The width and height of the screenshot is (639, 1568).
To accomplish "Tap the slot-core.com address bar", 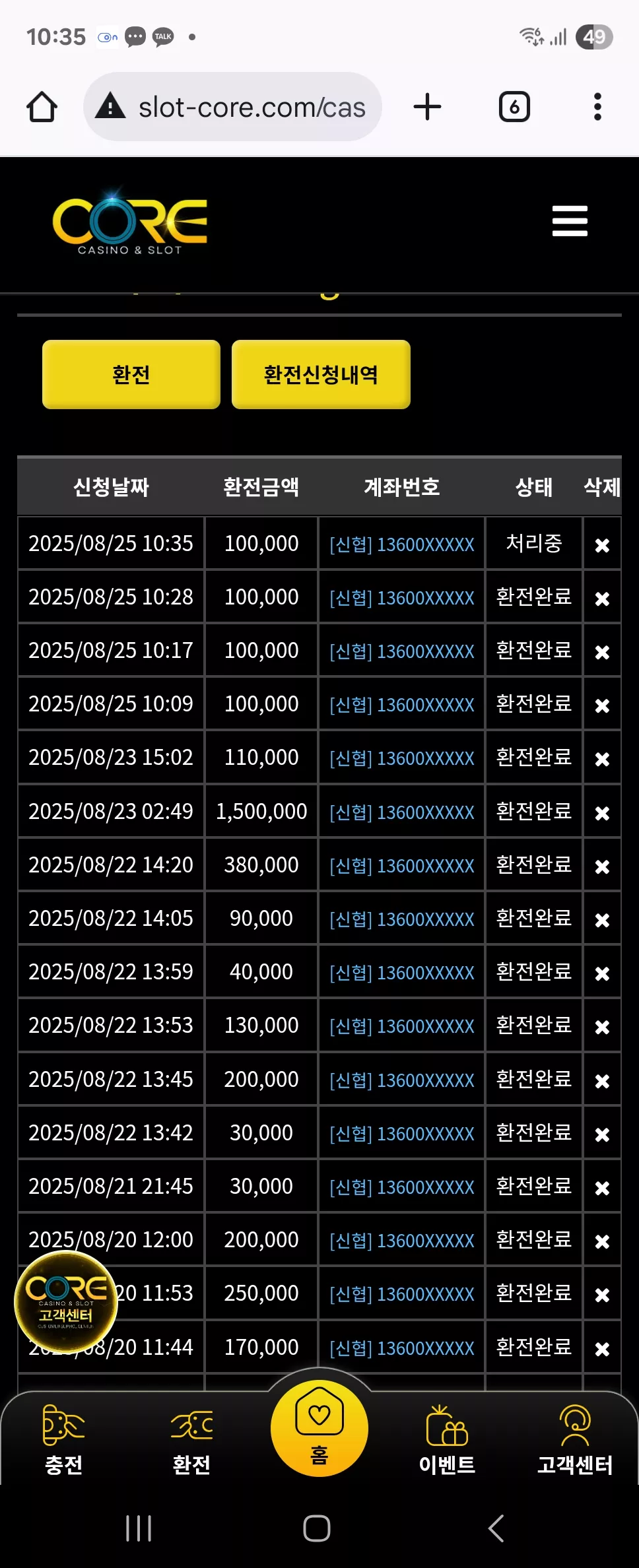I will tap(232, 106).
